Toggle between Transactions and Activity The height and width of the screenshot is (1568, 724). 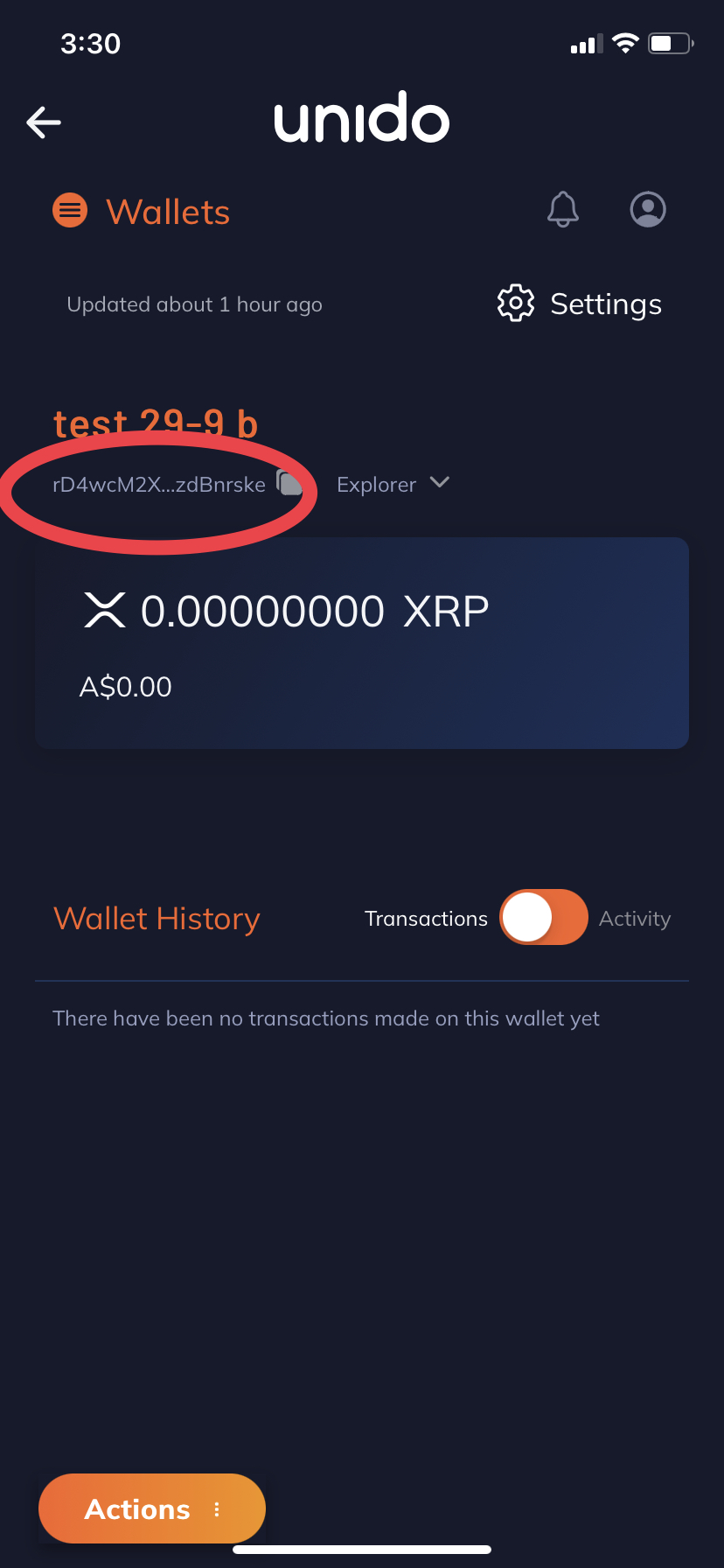click(543, 917)
